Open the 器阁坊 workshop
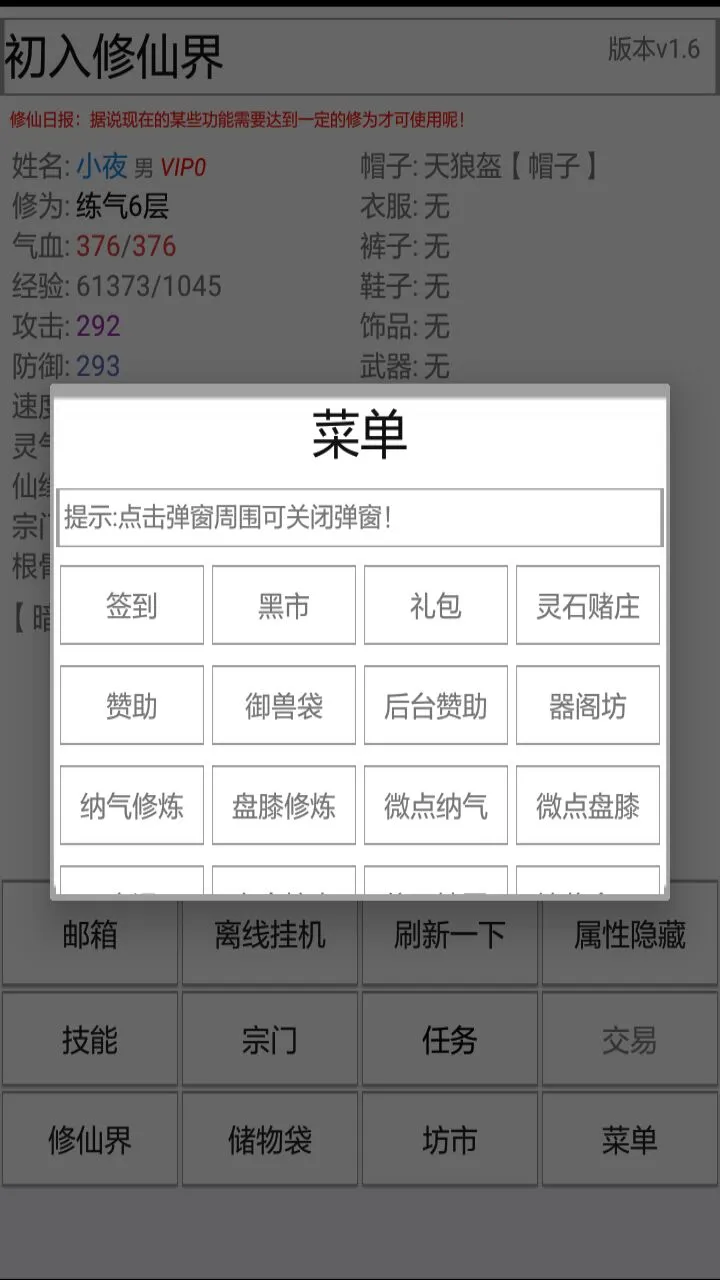Screen dimensions: 720x1280 pyautogui.click(x=587, y=705)
